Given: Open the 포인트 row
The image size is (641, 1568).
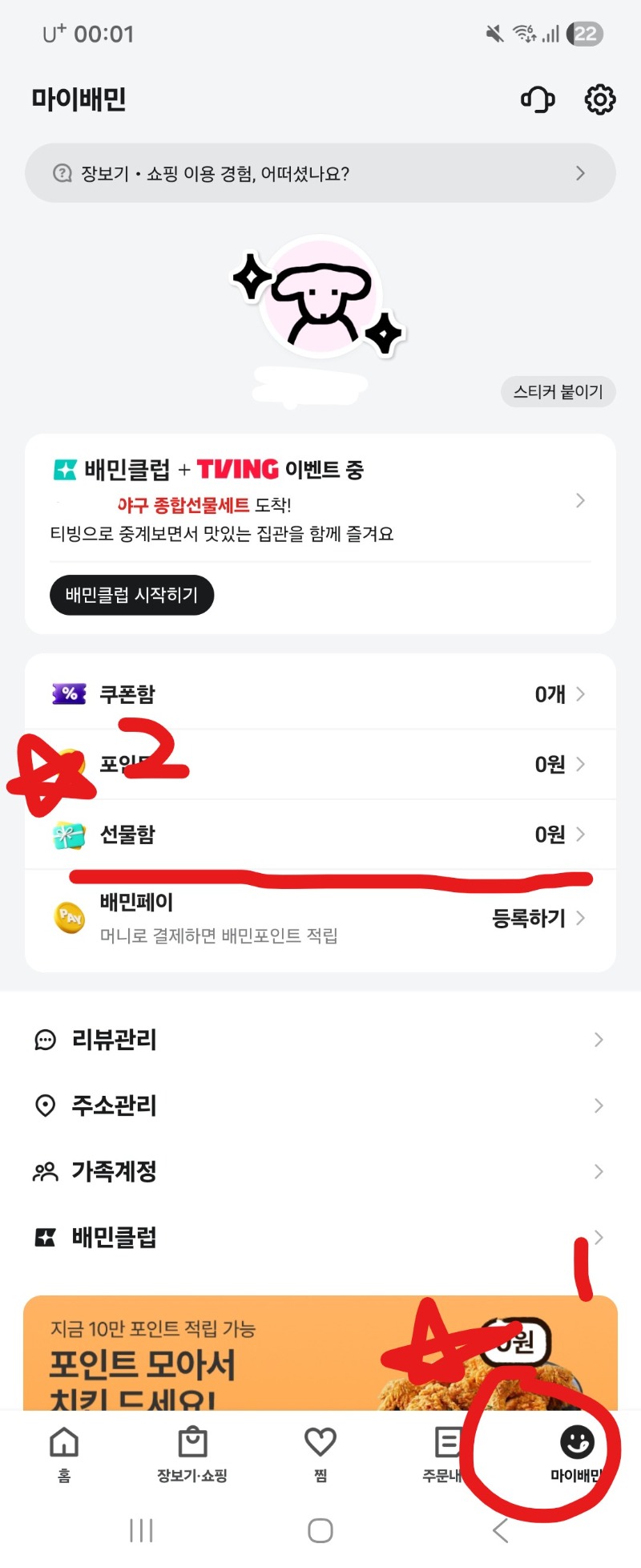Looking at the screenshot, I should tap(320, 764).
